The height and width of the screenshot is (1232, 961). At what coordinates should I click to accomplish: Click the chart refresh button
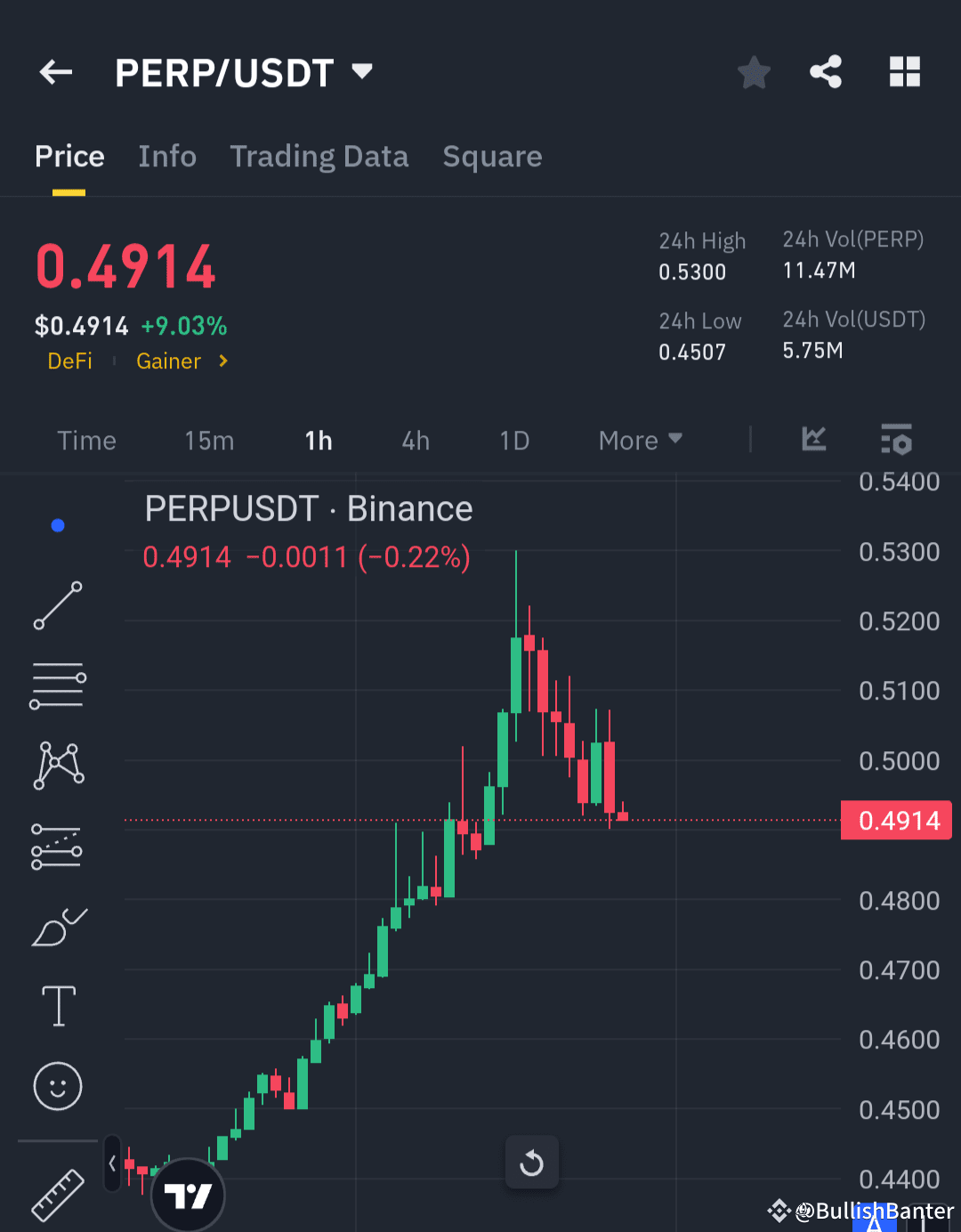(531, 1163)
